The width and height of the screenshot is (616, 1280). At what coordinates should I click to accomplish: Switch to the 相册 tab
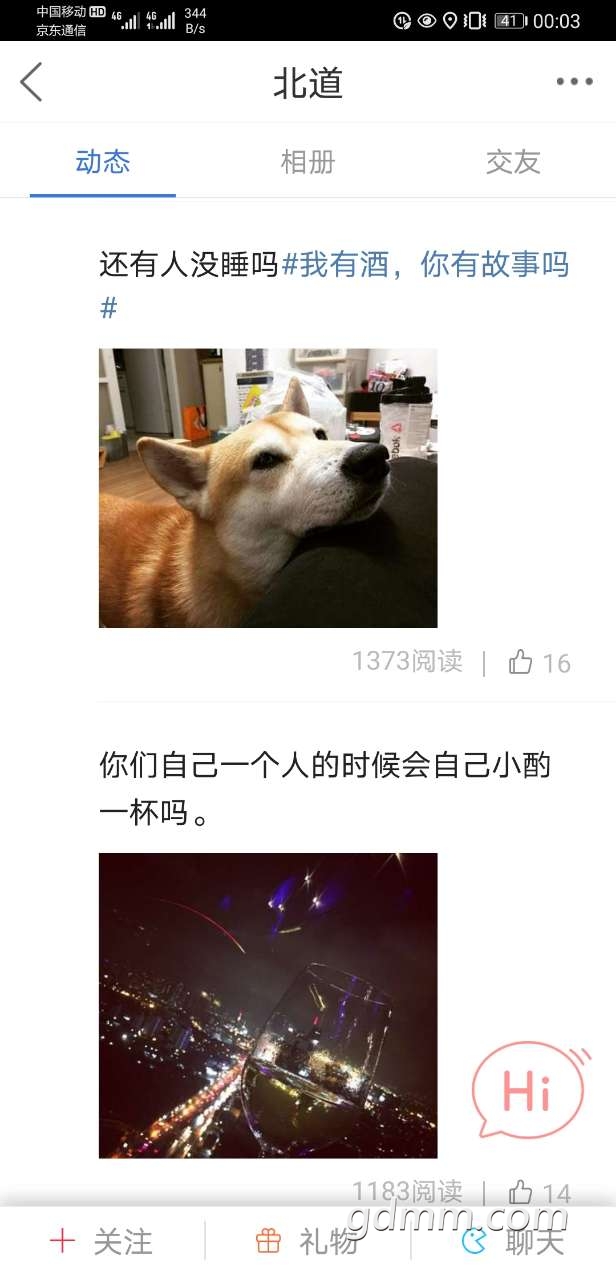point(307,162)
